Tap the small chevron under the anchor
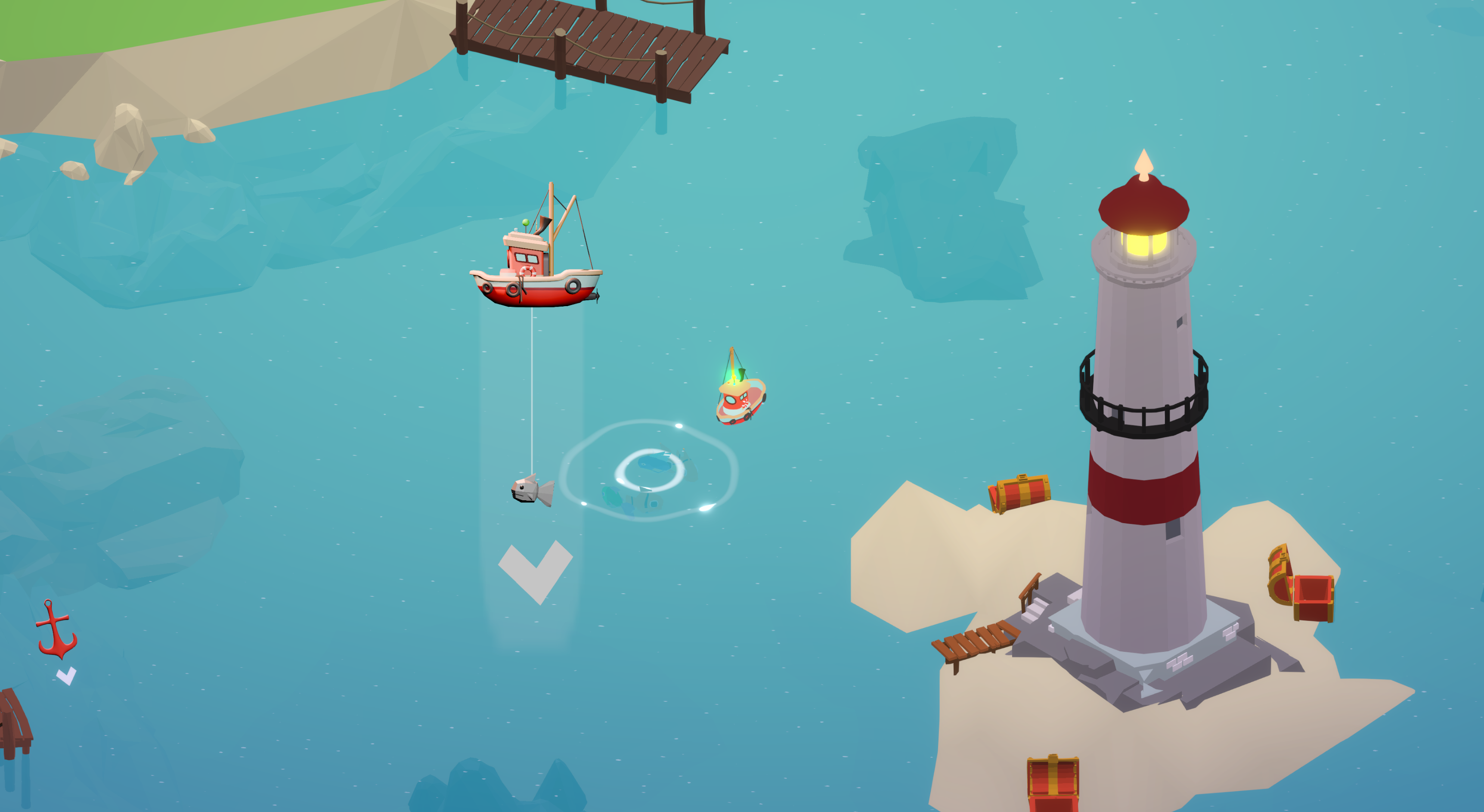Image resolution: width=1484 pixels, height=812 pixels. tap(66, 676)
